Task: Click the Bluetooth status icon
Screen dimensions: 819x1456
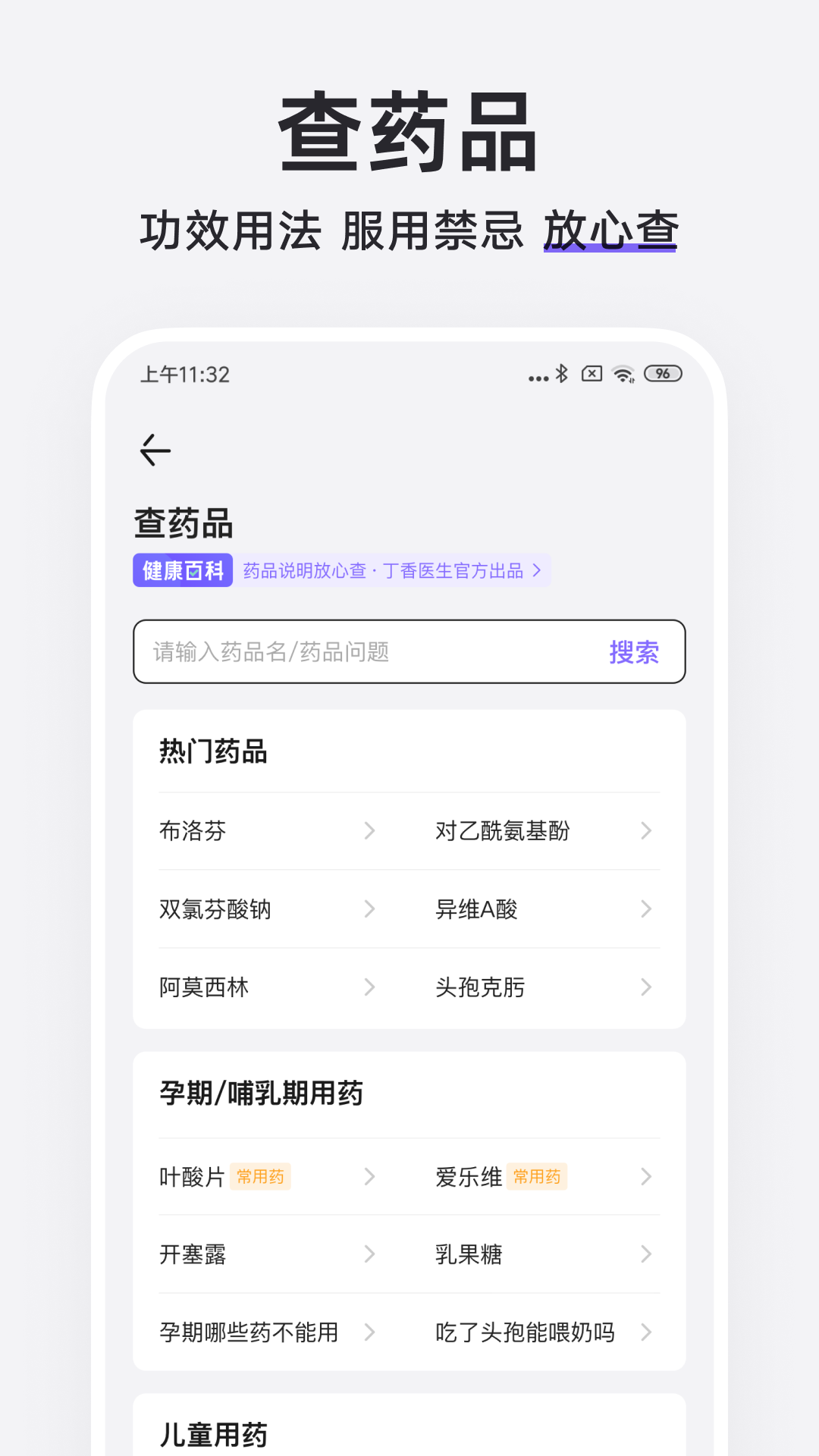Action: pyautogui.click(x=563, y=374)
